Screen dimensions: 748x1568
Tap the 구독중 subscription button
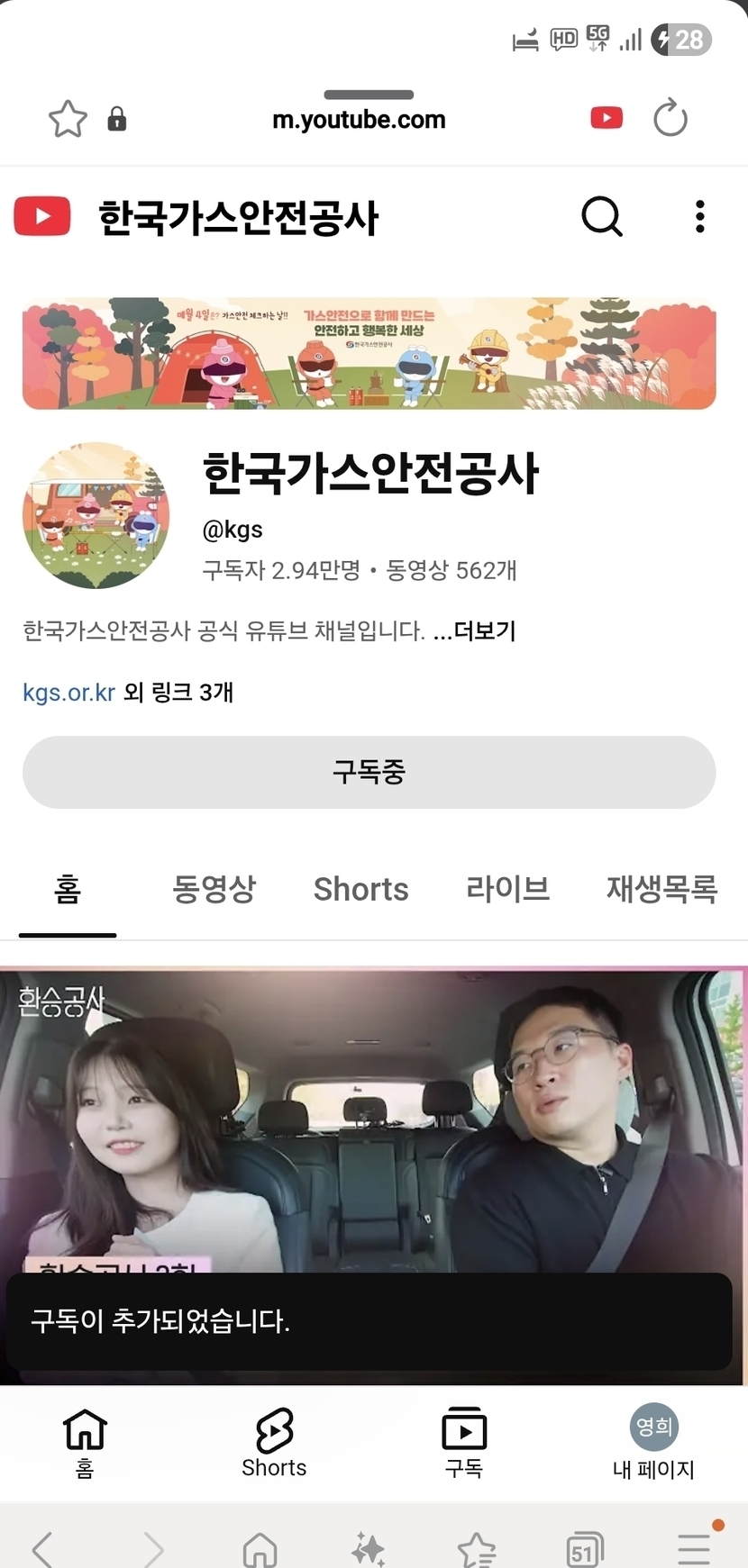[x=369, y=772]
